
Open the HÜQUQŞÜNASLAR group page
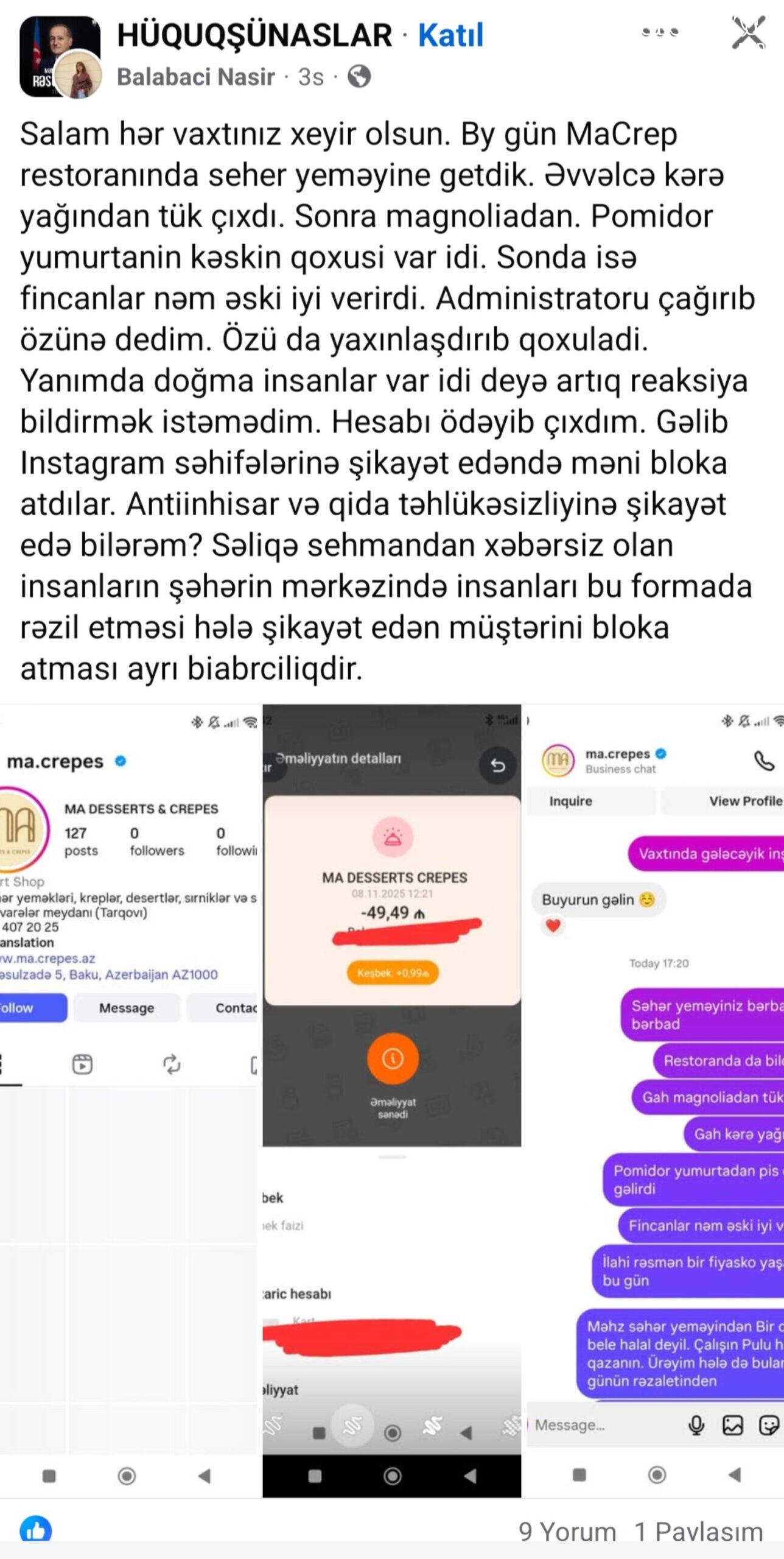point(254,35)
